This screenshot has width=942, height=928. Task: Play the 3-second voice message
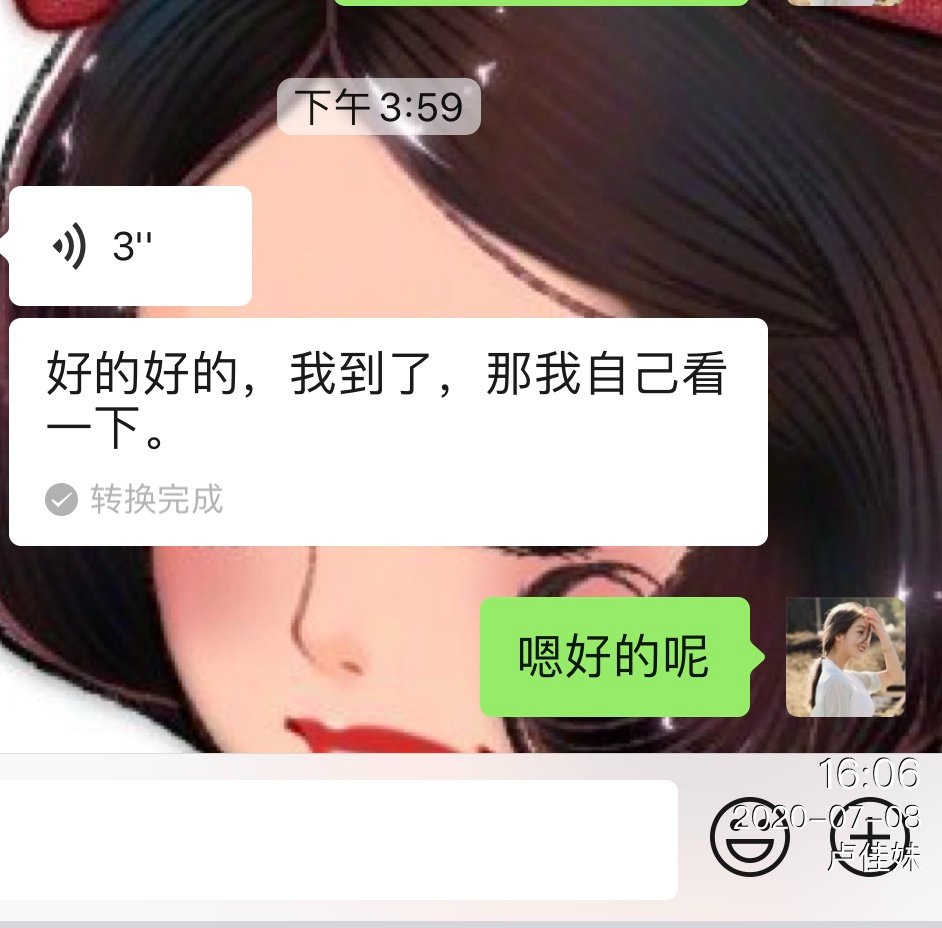click(x=130, y=246)
